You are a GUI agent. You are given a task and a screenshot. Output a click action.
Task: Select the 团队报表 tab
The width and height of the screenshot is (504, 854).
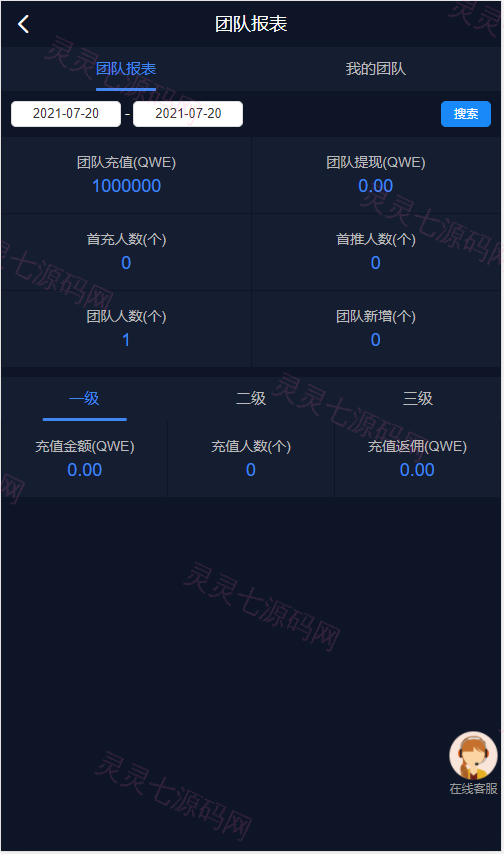(x=126, y=69)
